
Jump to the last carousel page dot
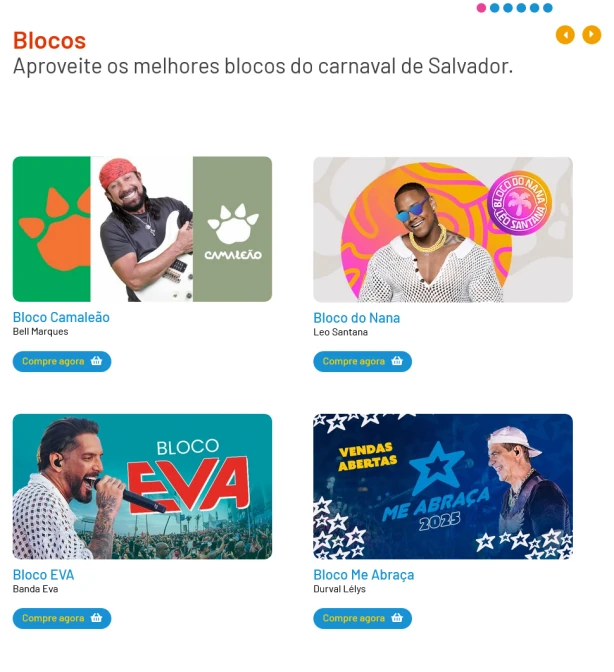pyautogui.click(x=548, y=8)
